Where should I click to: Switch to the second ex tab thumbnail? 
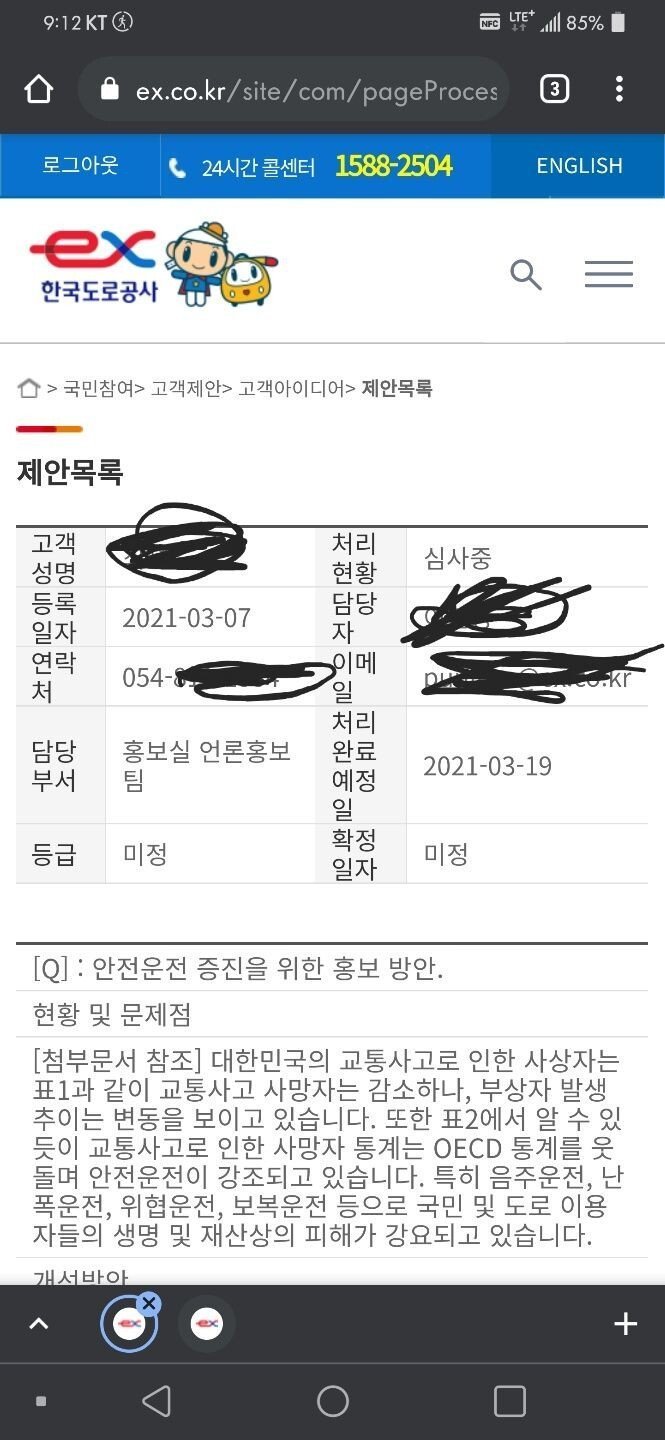(207, 1324)
